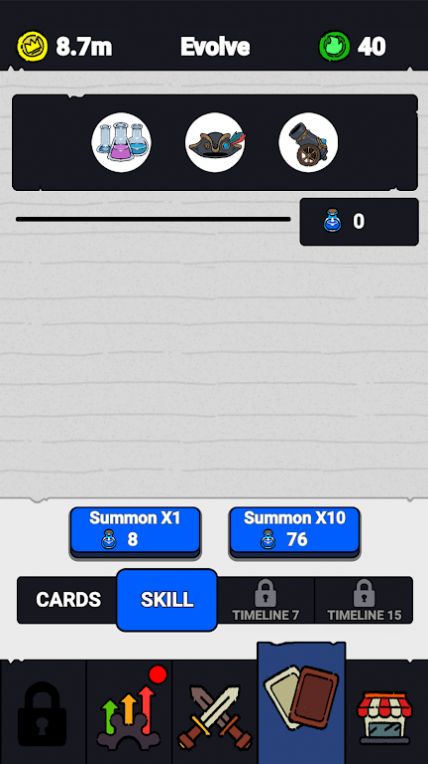Open the potion flasks skill slot

(121, 142)
